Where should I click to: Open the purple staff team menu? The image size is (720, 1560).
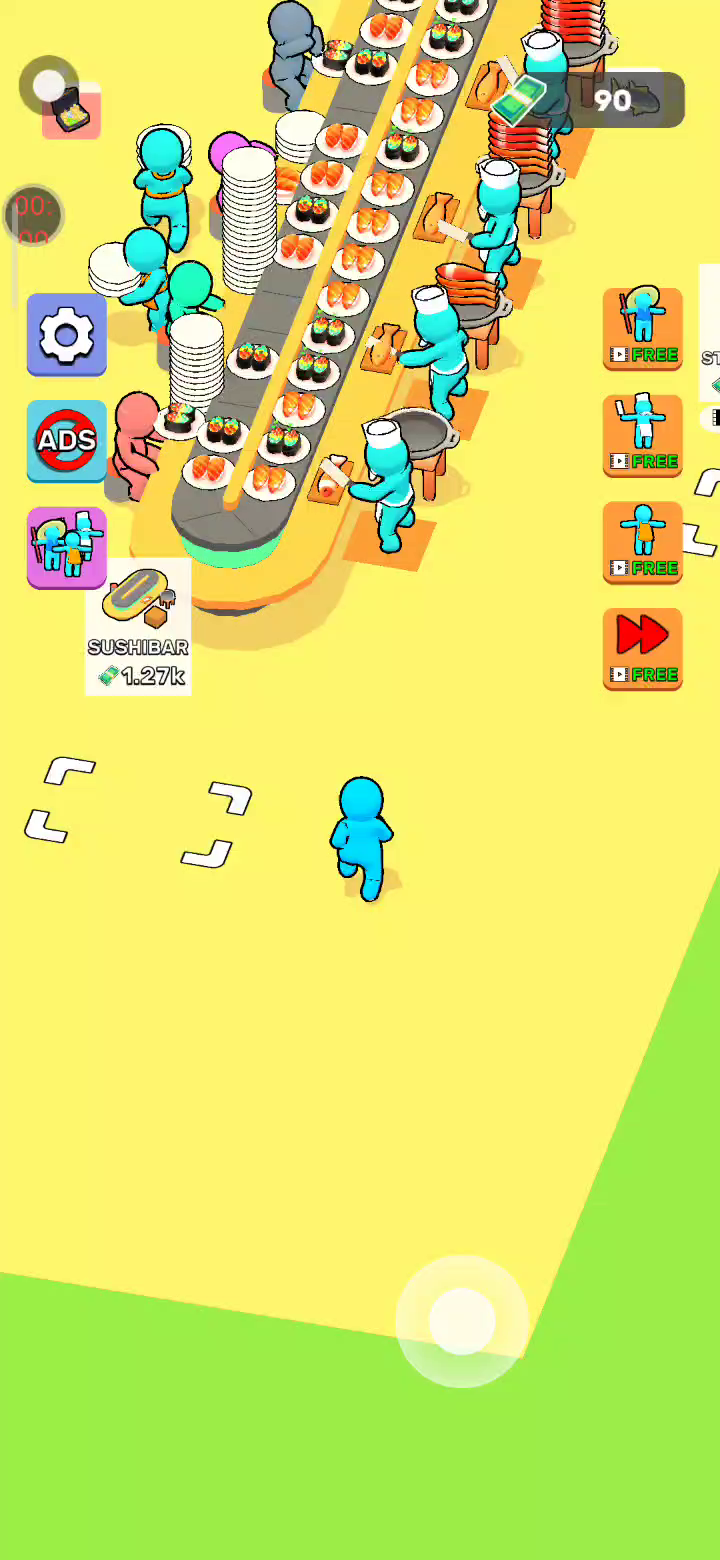pos(66,546)
